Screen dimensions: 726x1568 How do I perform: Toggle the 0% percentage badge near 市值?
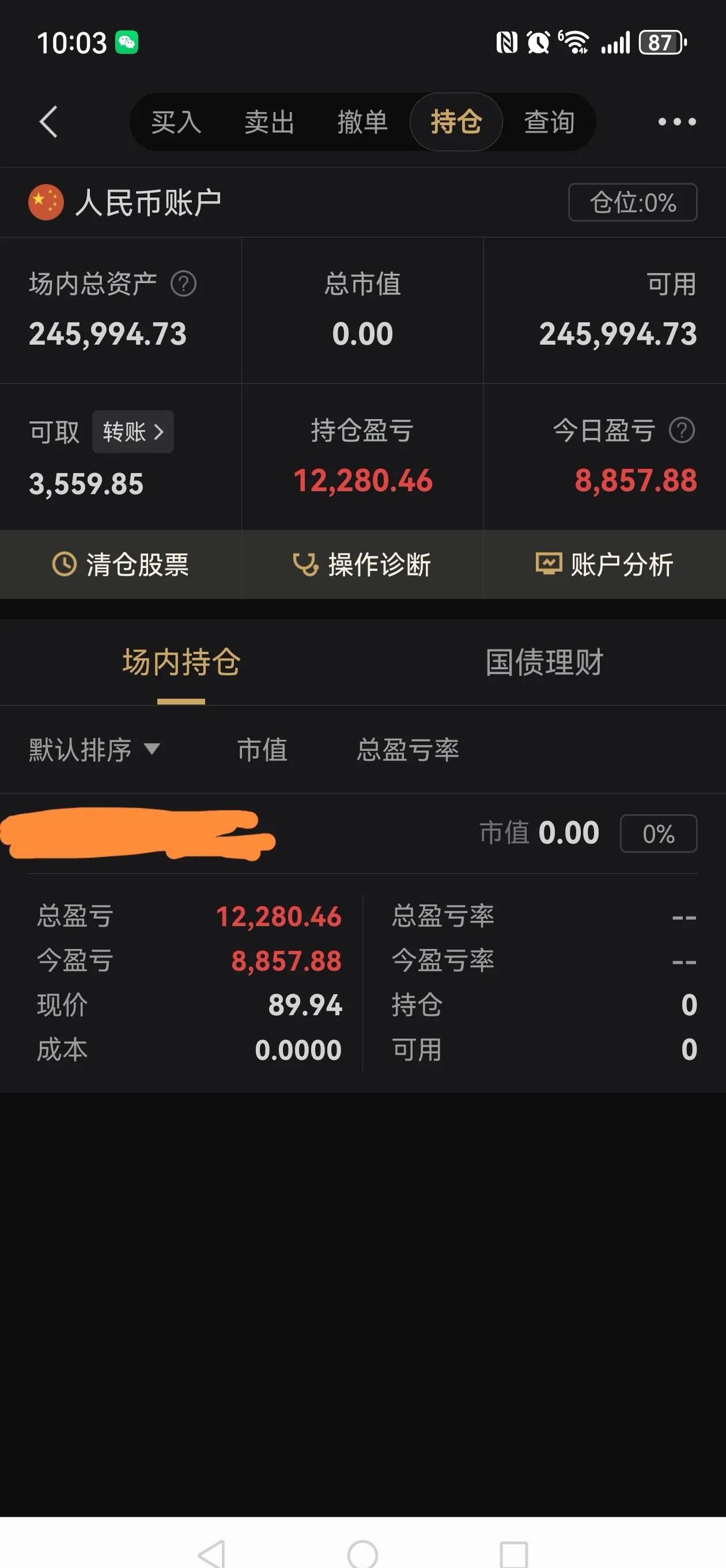[658, 832]
